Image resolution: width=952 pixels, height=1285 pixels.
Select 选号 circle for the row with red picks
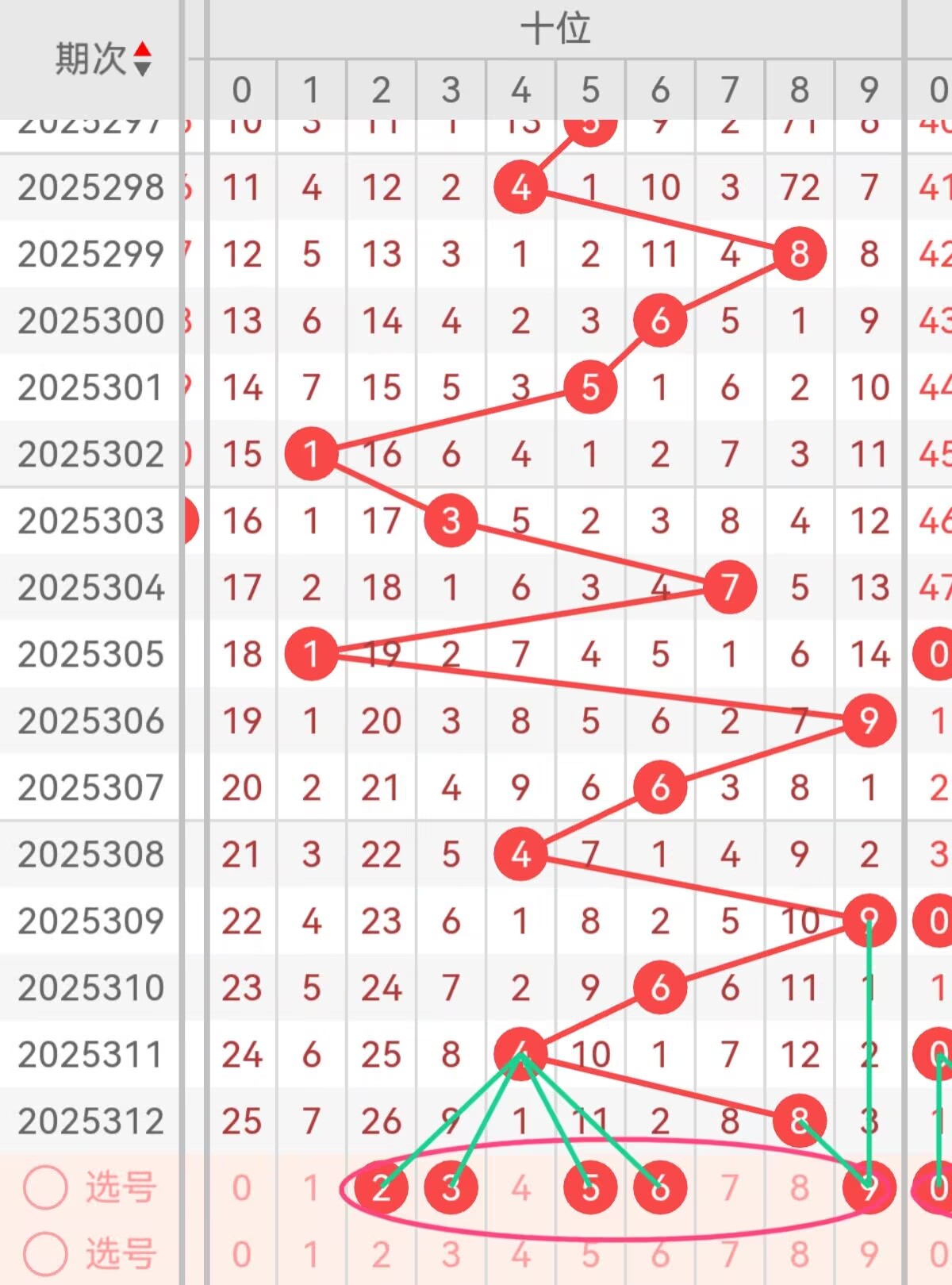click(x=45, y=1187)
